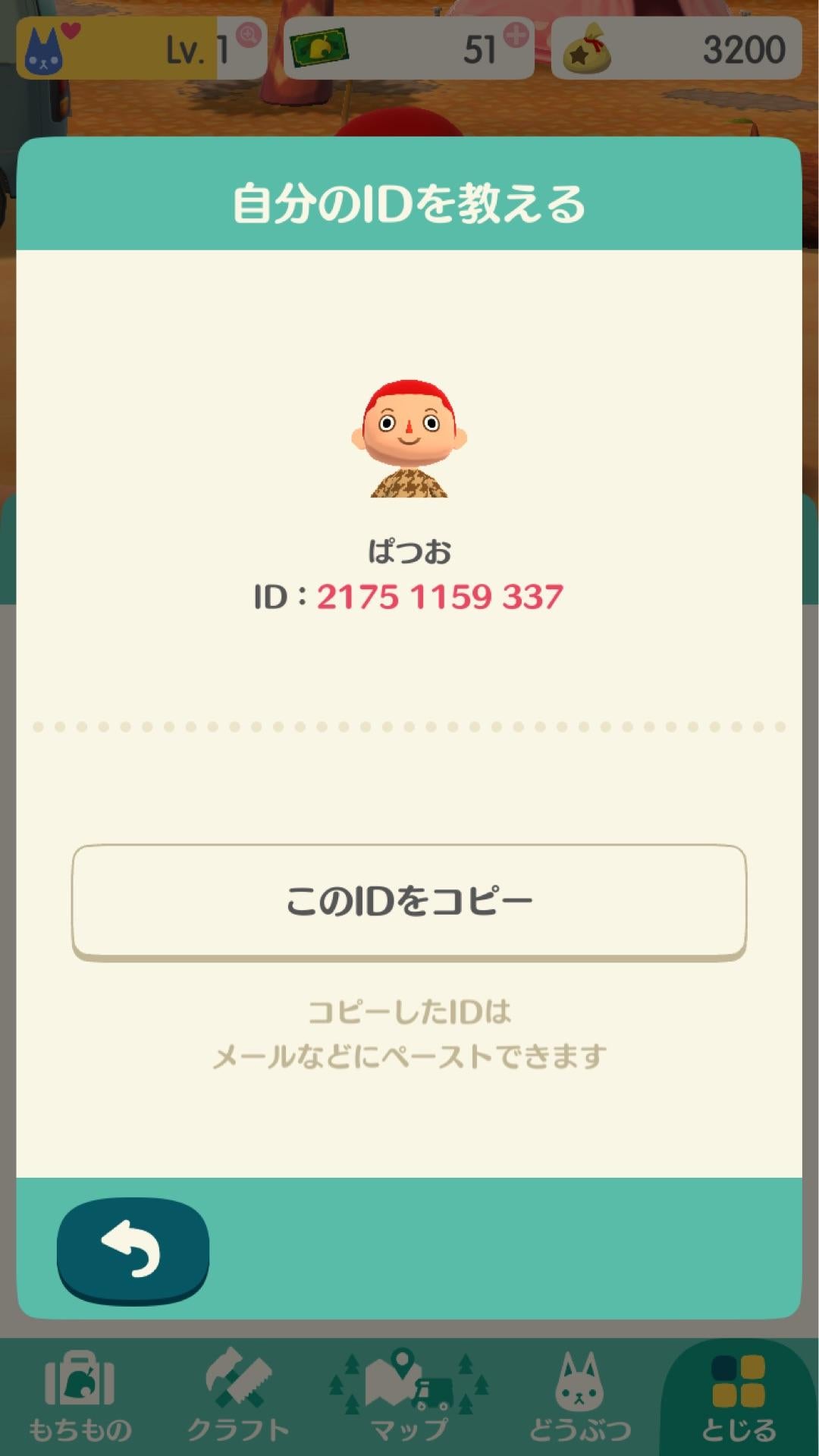
Task: Switch to the クラフト craft tab
Action: click(x=238, y=1395)
